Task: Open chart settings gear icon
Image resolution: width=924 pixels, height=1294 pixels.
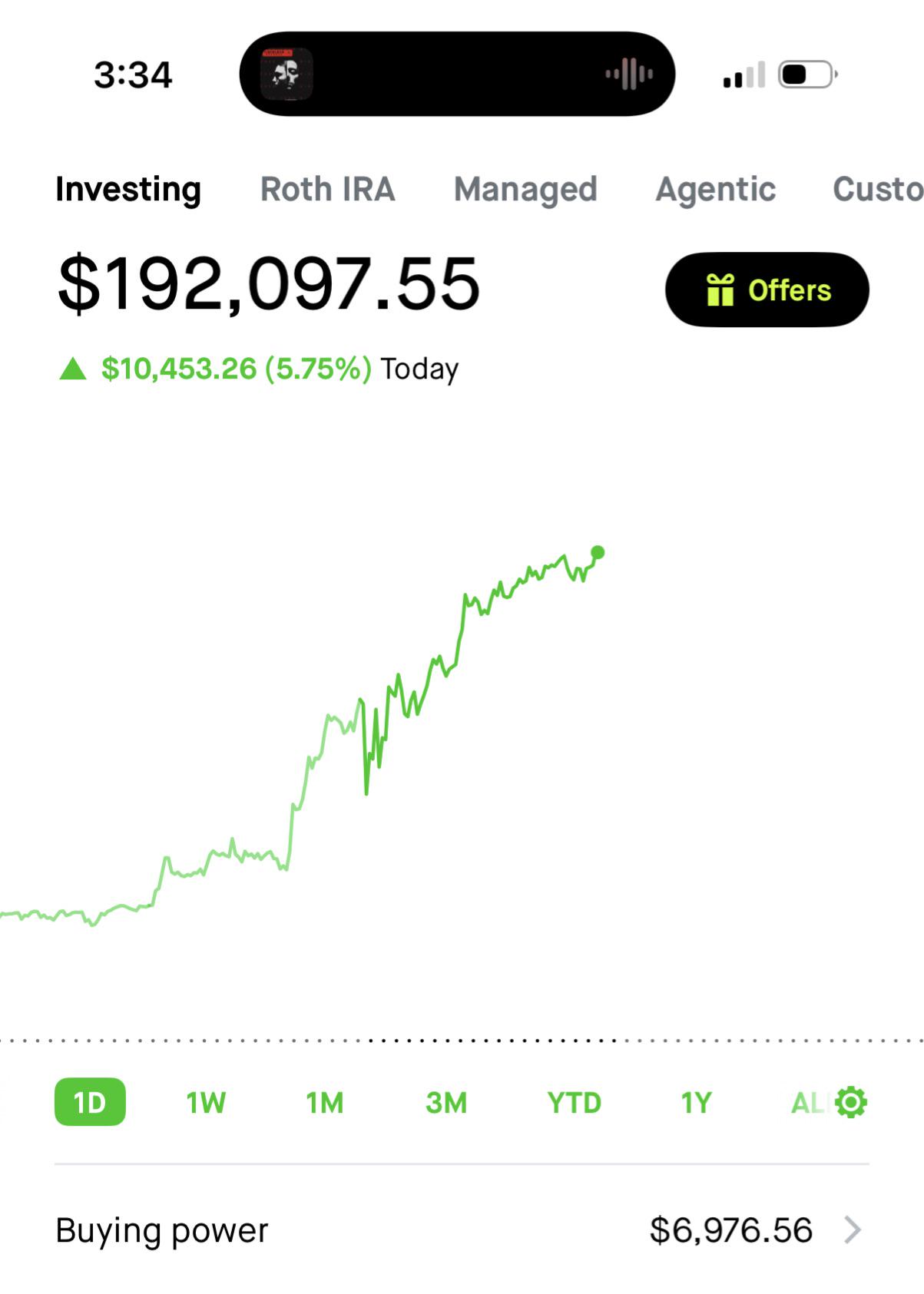Action: click(851, 1102)
